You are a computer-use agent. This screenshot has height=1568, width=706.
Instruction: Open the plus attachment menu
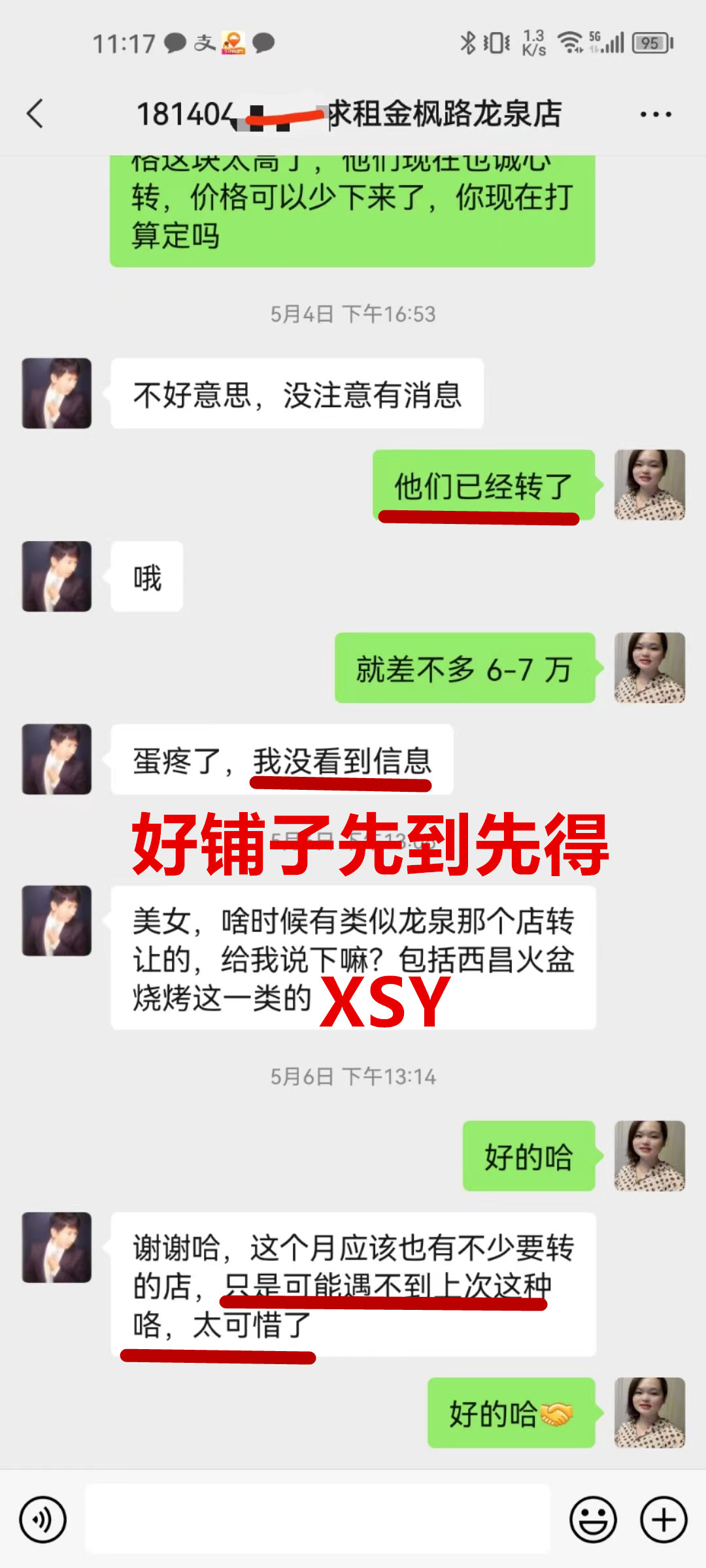(663, 1519)
